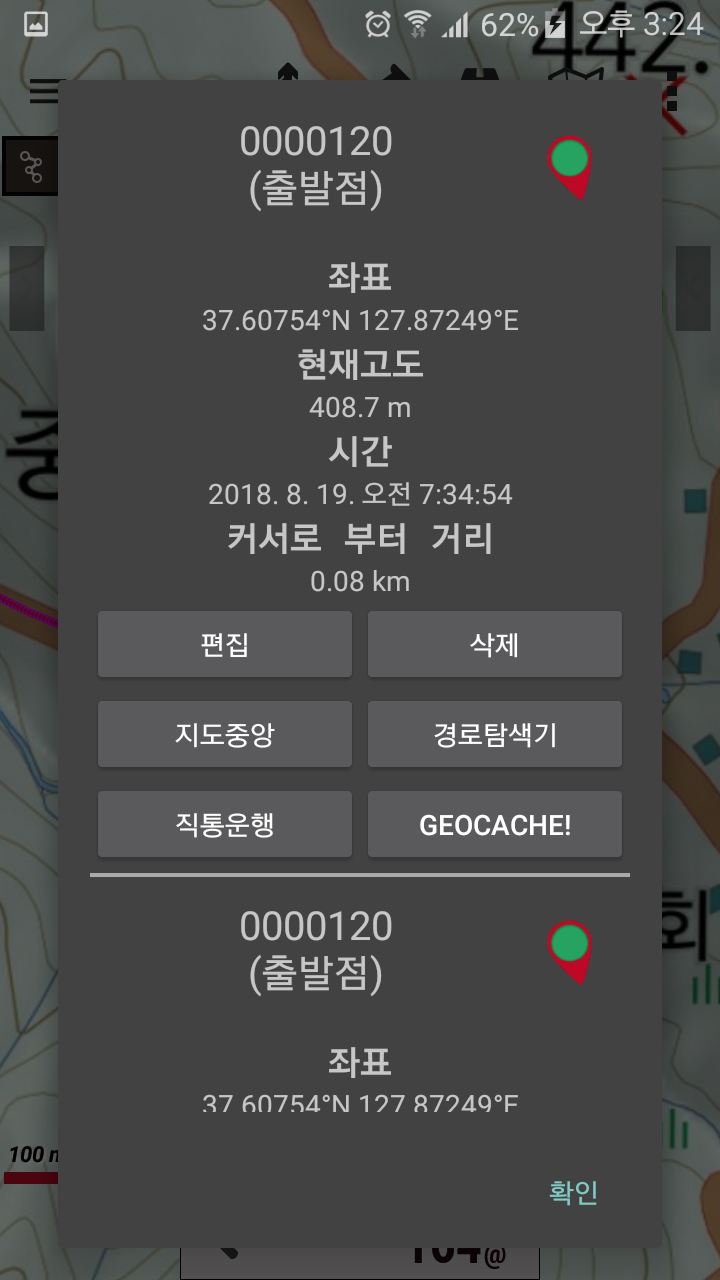This screenshot has width=720, height=1280.
Task: Start 직통운행 direct navigation
Action: pos(224,824)
